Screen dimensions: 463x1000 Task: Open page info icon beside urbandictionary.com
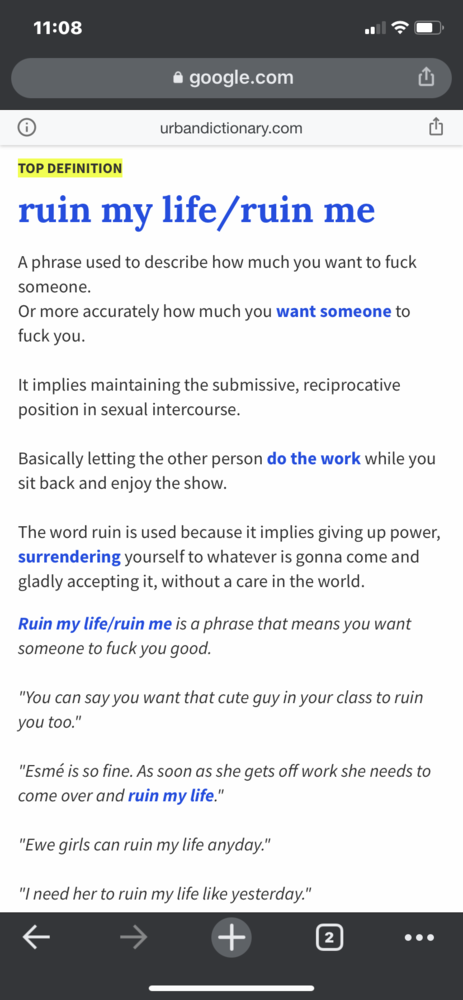(26, 128)
